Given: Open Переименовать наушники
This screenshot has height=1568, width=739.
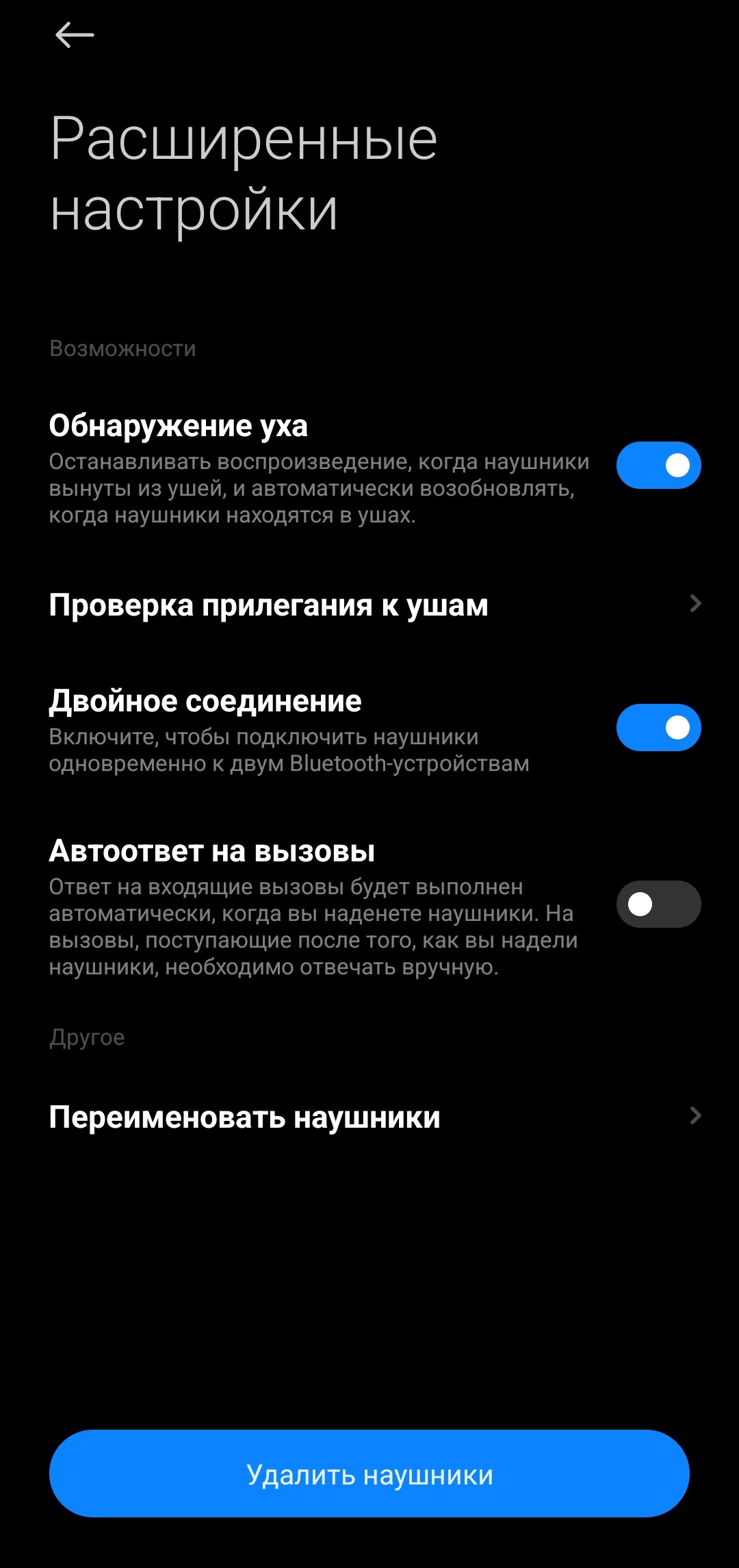Looking at the screenshot, I should [x=369, y=1117].
